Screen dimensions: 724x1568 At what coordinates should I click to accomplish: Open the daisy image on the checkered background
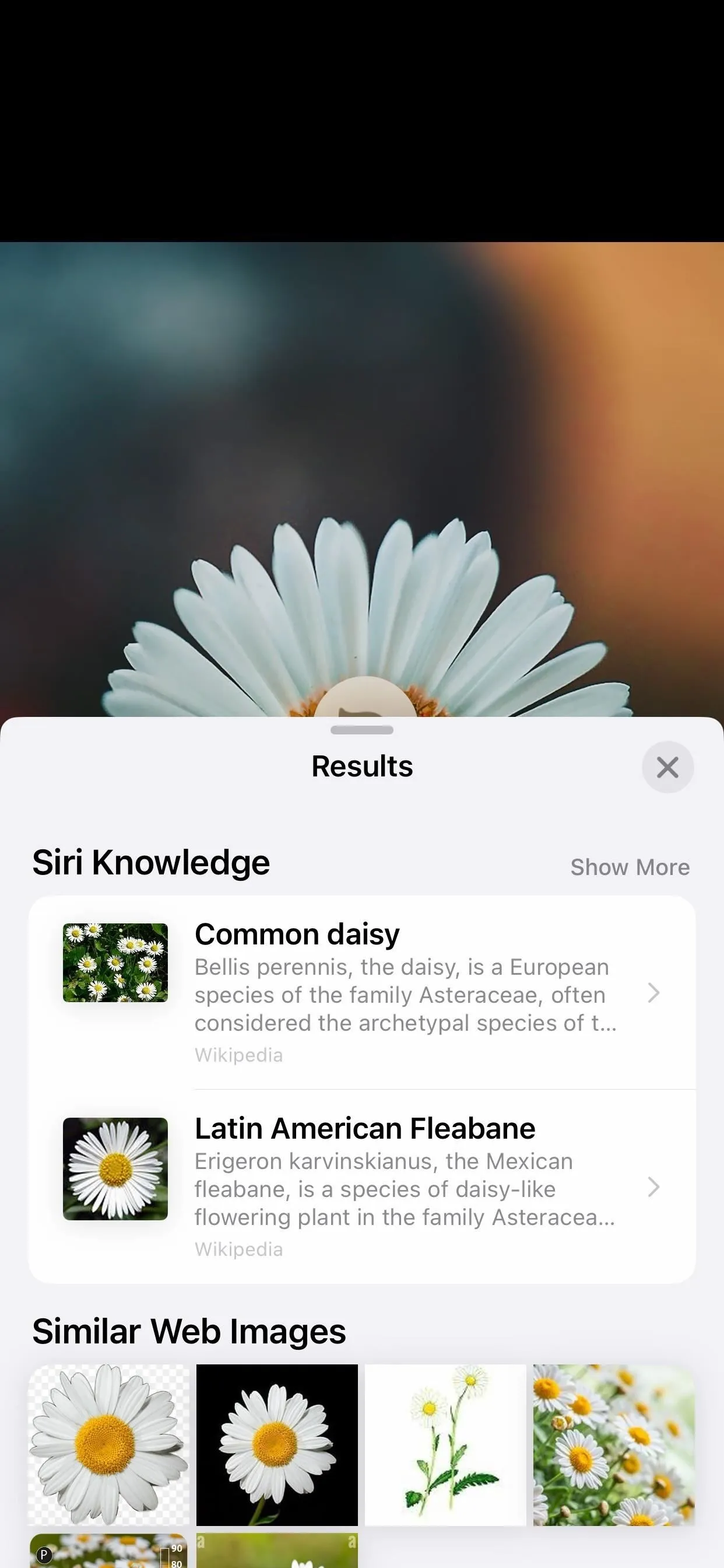pos(110,1444)
